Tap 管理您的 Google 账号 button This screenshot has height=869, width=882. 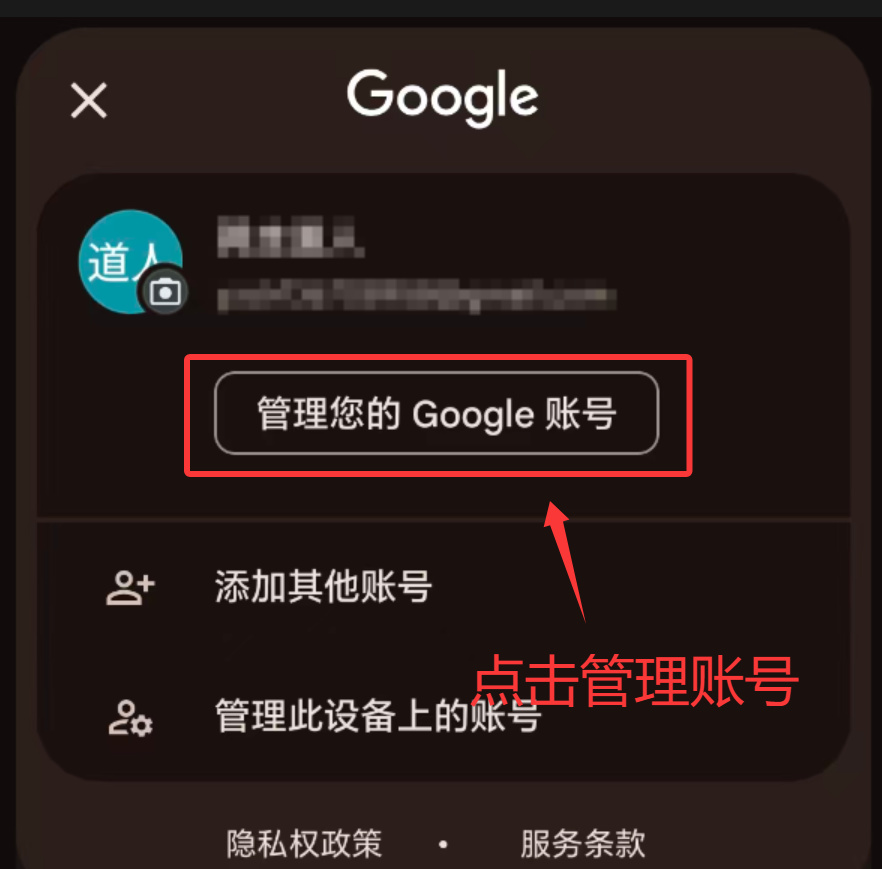[x=437, y=414]
